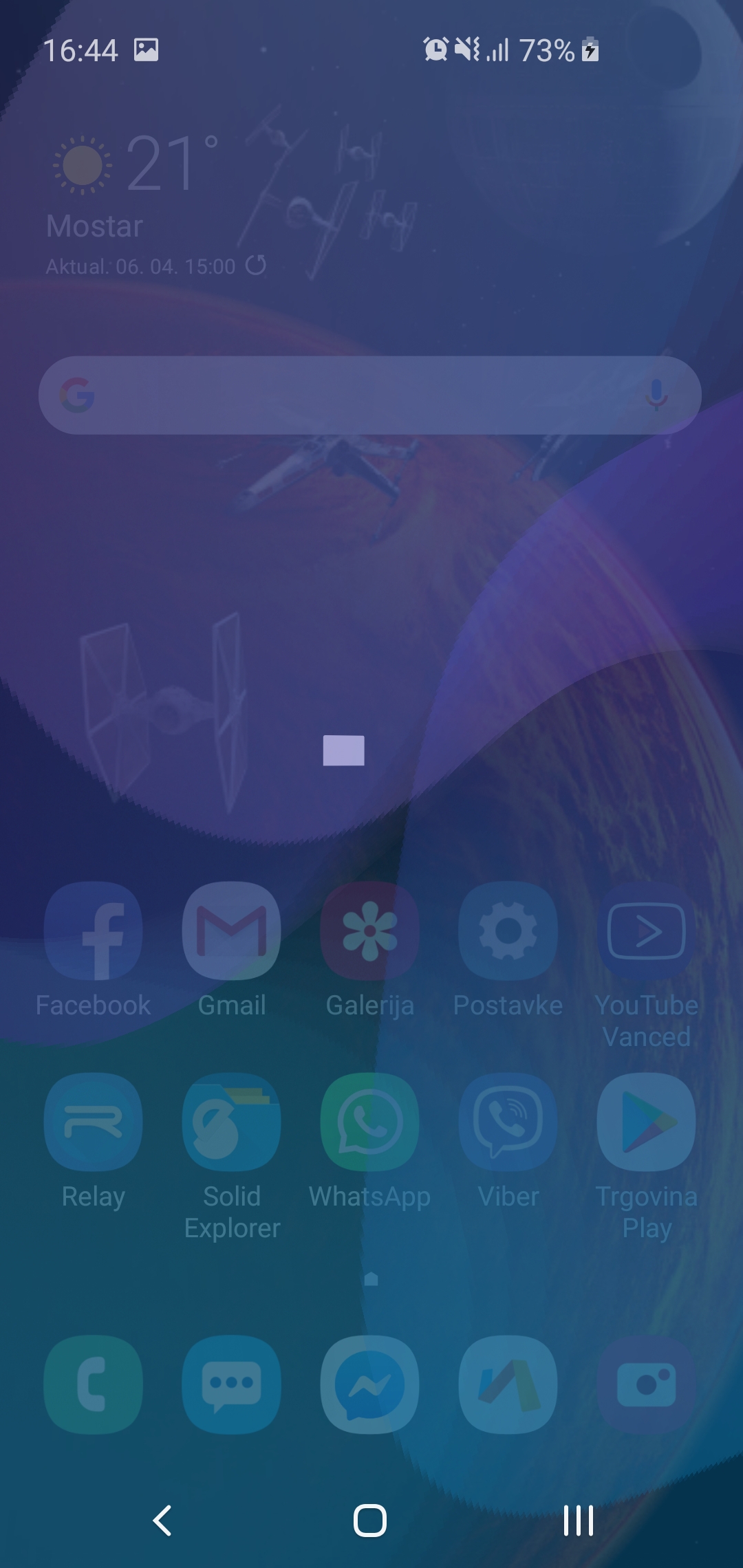
Task: Open the camera app in the dock
Action: point(647,1384)
